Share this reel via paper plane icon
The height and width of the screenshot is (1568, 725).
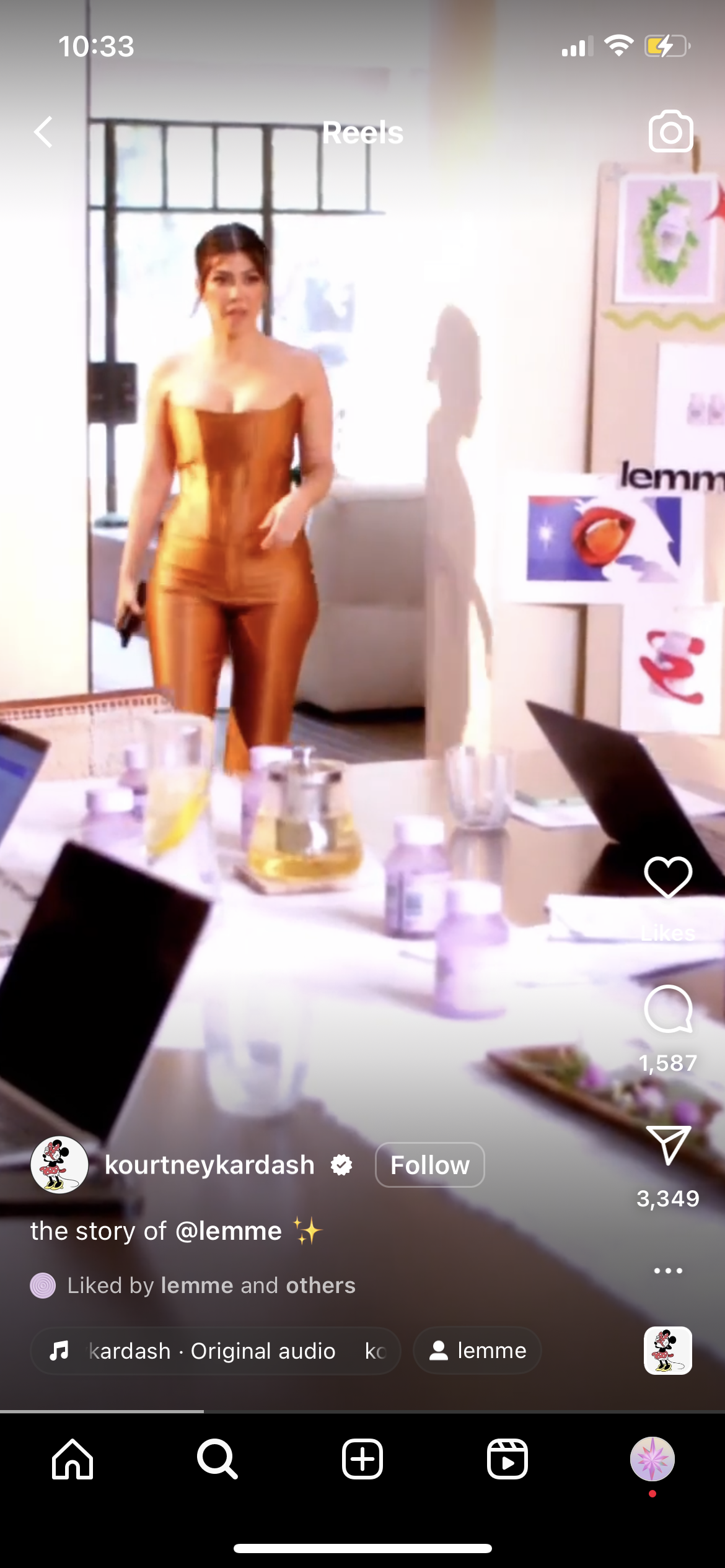[x=668, y=1146]
